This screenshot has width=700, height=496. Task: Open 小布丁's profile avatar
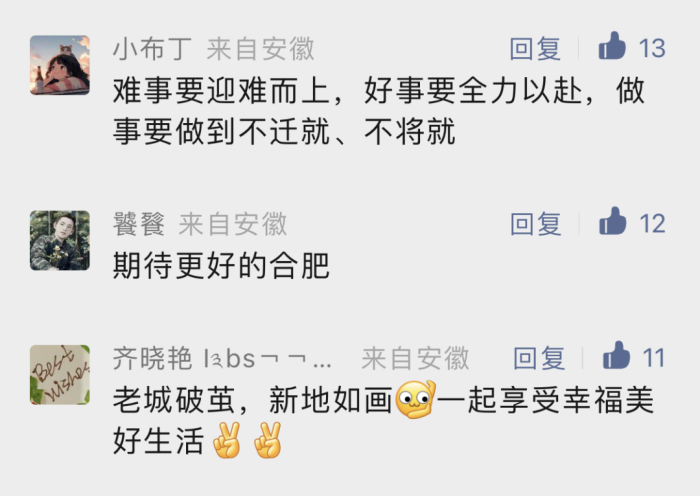tap(59, 65)
